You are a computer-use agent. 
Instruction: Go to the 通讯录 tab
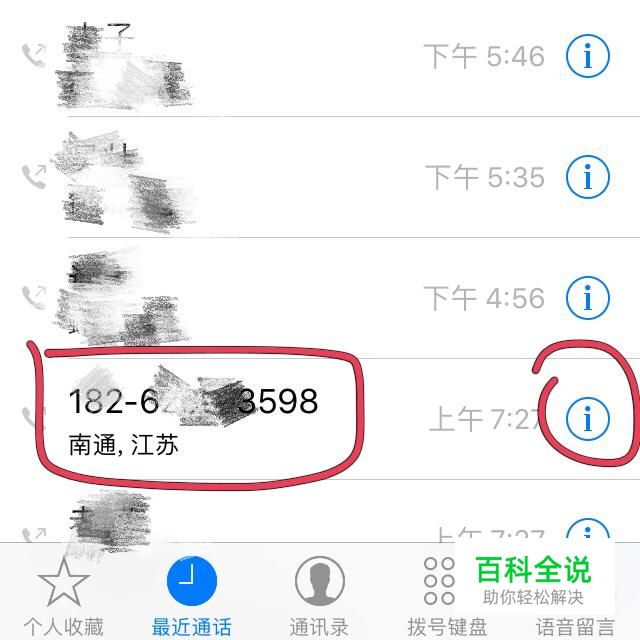coord(319,597)
